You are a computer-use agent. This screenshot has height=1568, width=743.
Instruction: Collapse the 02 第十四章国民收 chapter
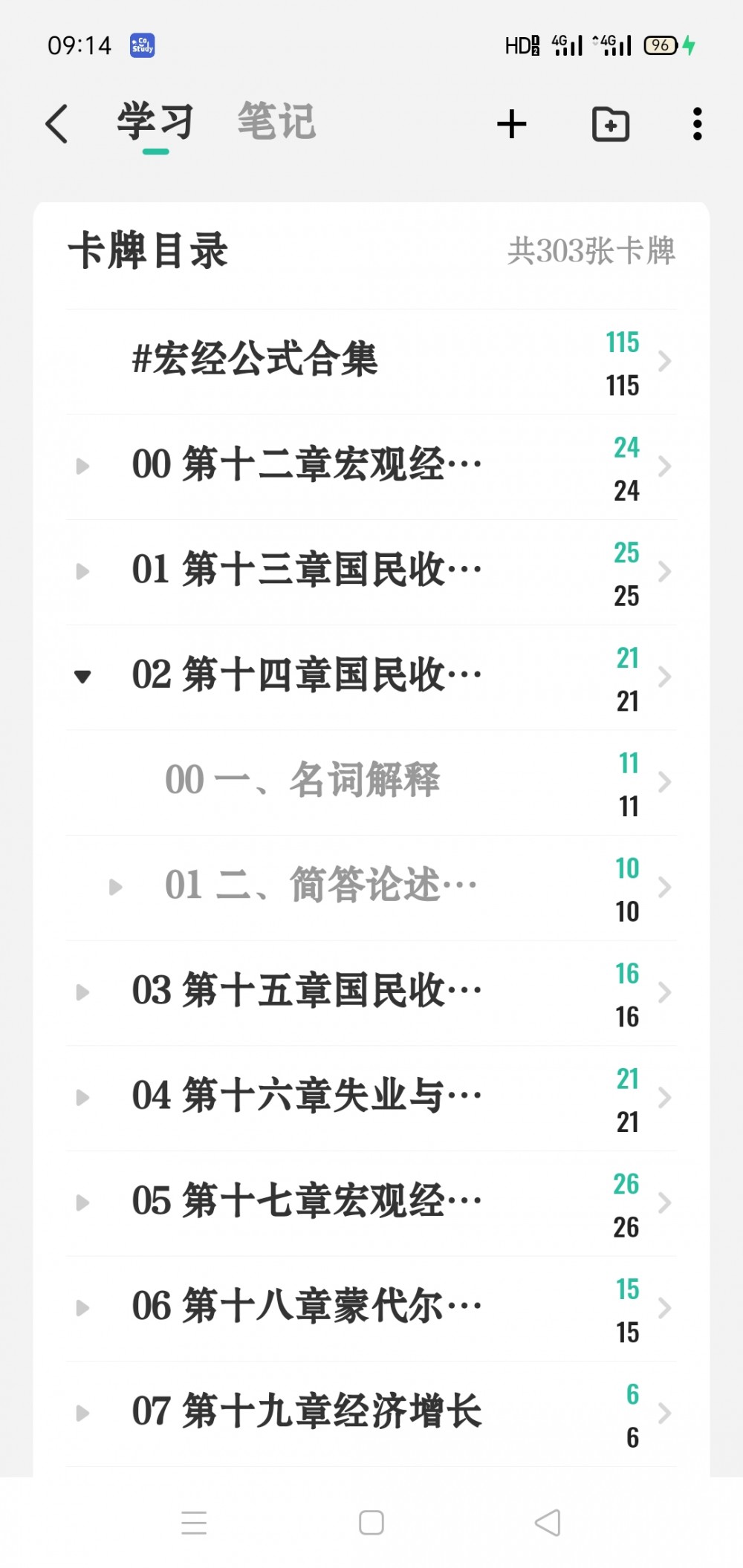[82, 677]
